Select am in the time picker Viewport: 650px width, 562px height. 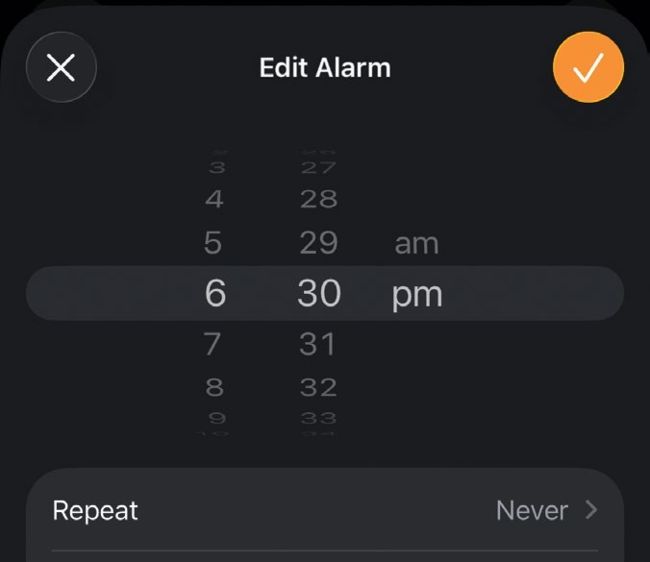[x=416, y=243]
